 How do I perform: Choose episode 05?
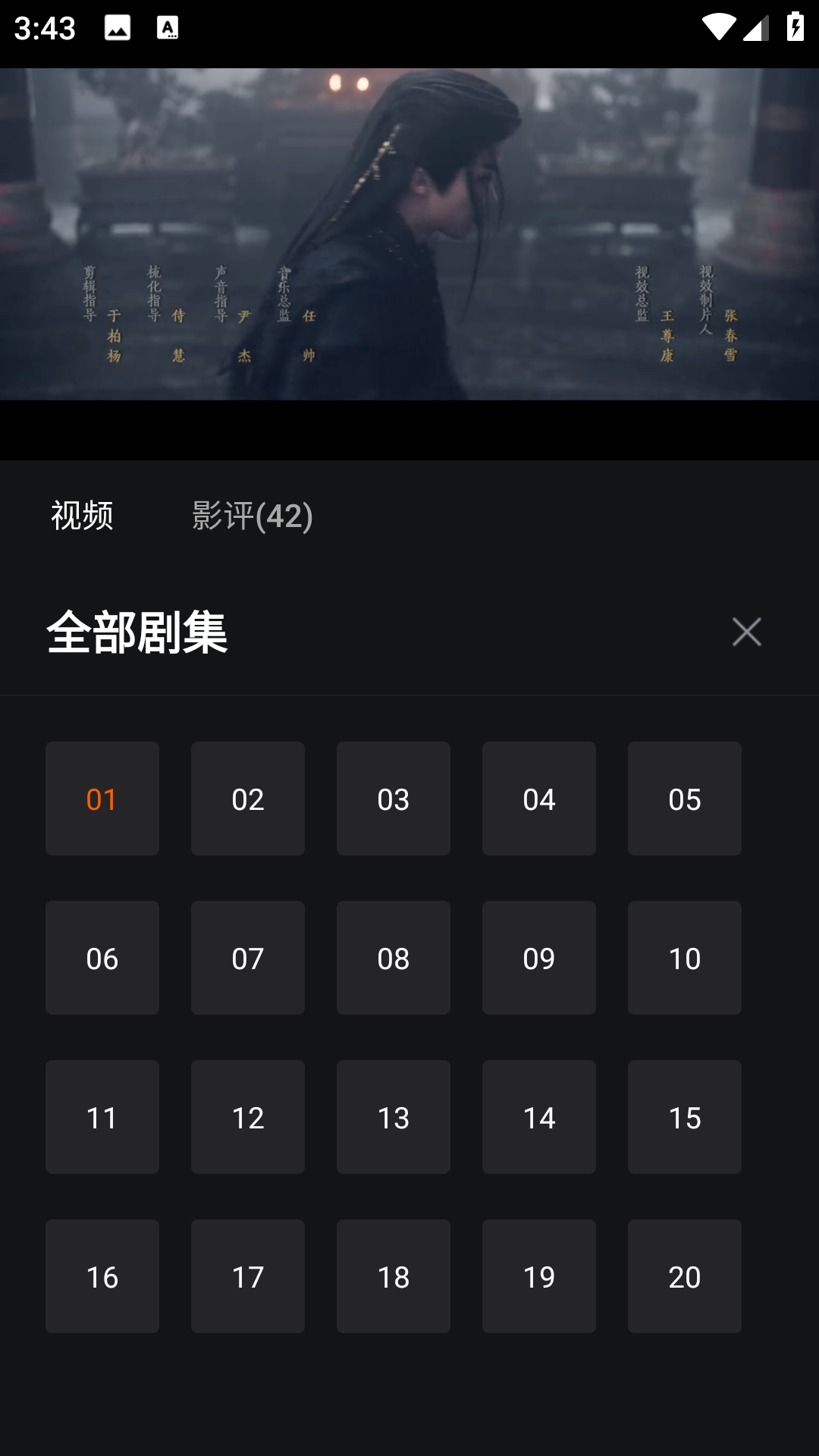(x=685, y=799)
